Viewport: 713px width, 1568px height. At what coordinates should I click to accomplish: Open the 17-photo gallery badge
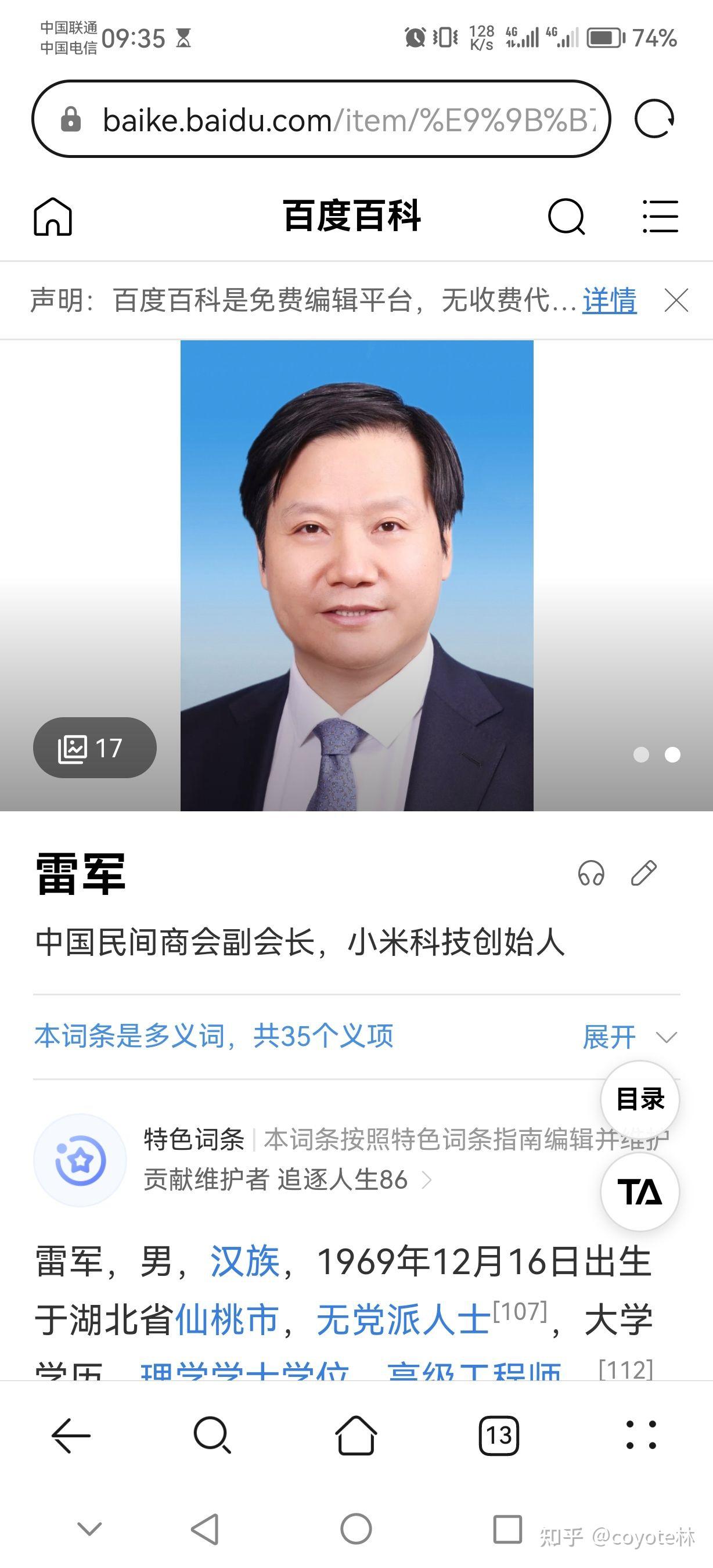click(x=95, y=747)
